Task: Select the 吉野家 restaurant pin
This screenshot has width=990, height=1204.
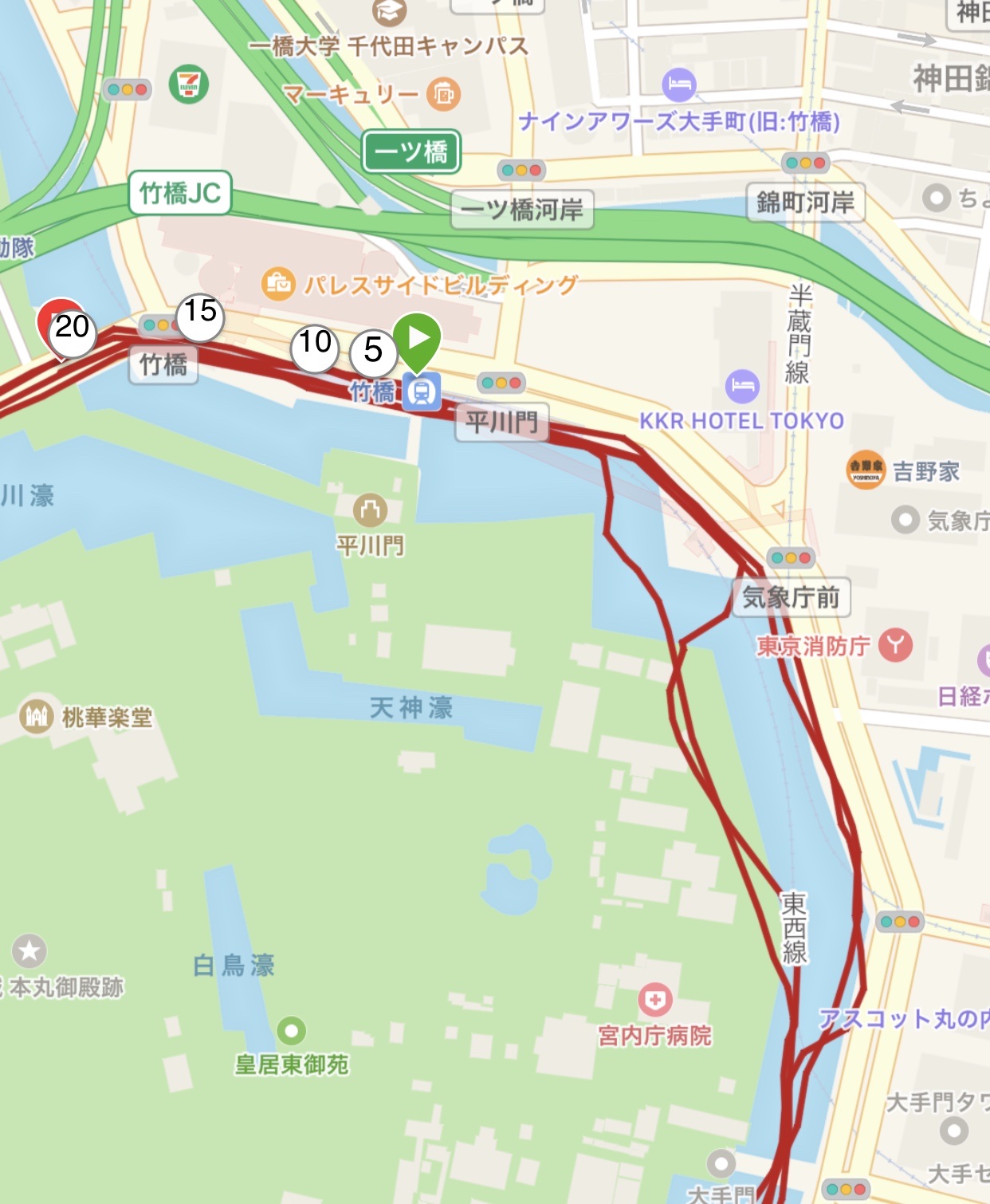Action: click(x=865, y=470)
